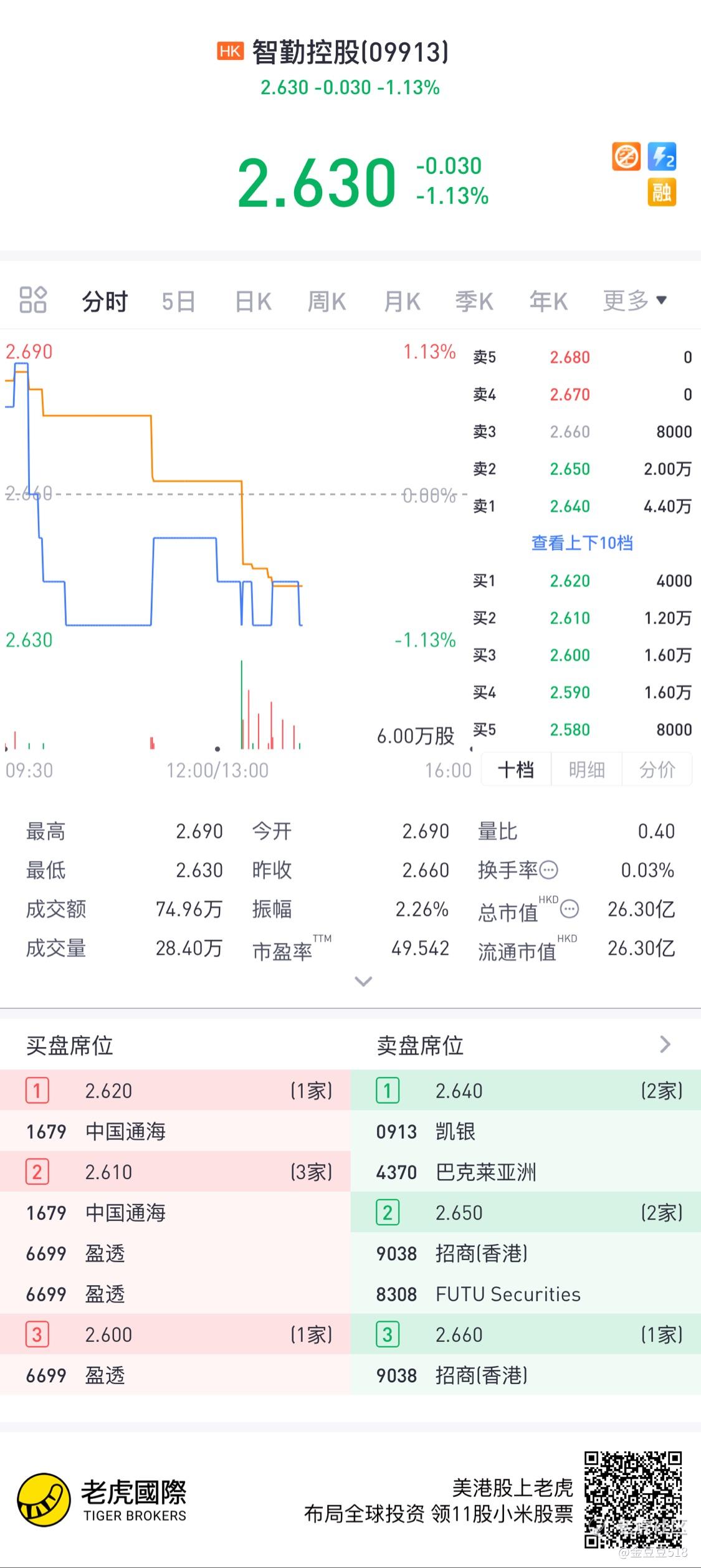The image size is (701, 1568).
Task: Switch to 月K monthly chart
Action: tap(402, 302)
